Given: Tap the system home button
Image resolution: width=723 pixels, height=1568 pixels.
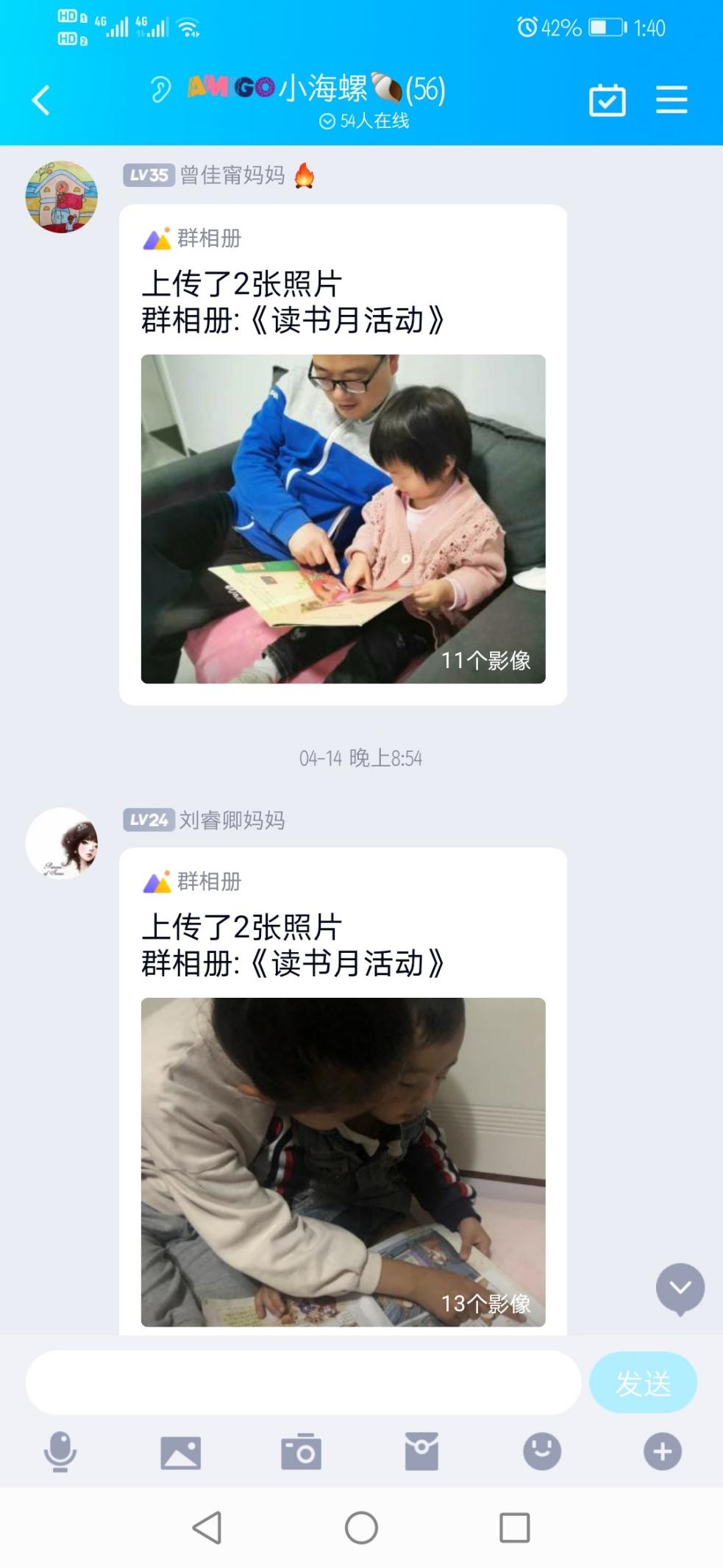Looking at the screenshot, I should 361,1528.
